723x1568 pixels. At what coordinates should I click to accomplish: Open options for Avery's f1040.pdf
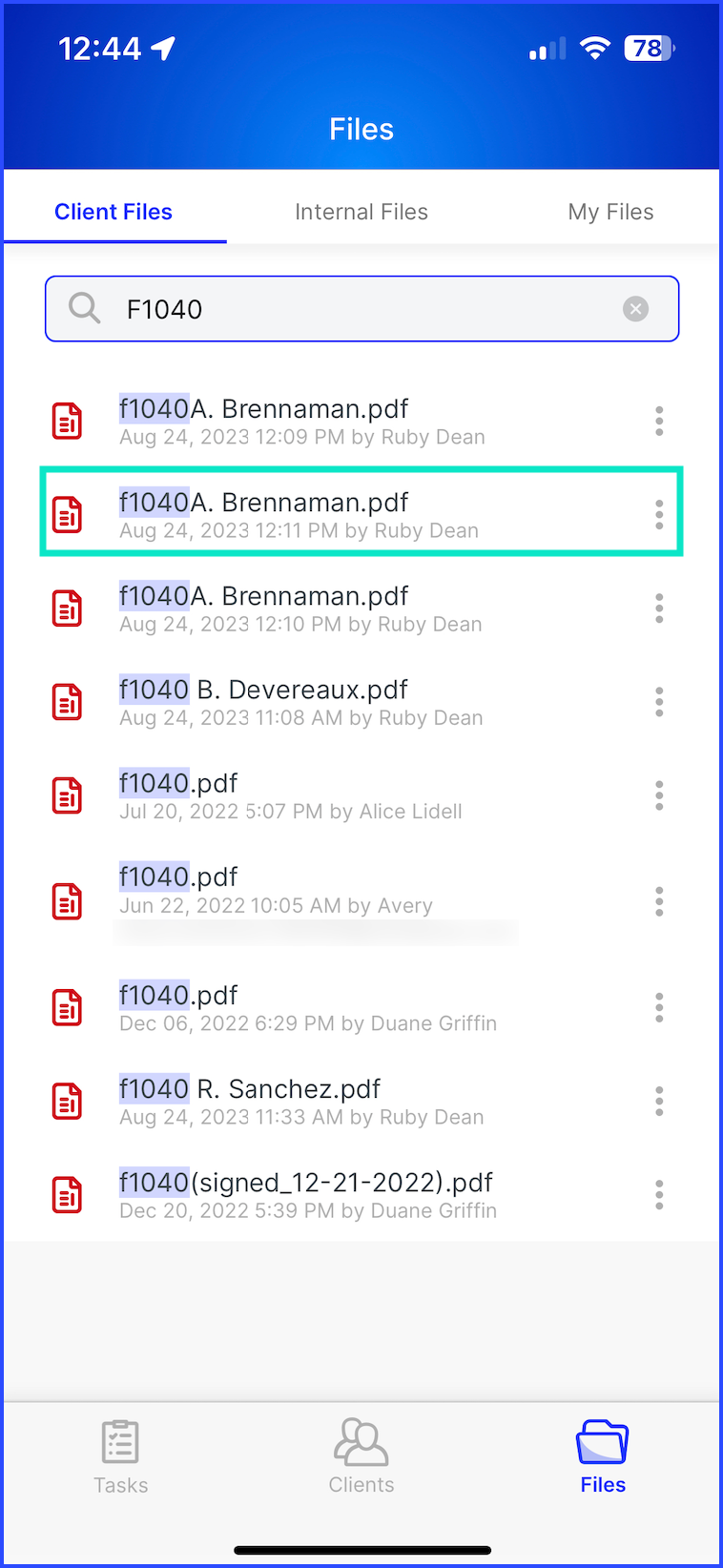[659, 901]
